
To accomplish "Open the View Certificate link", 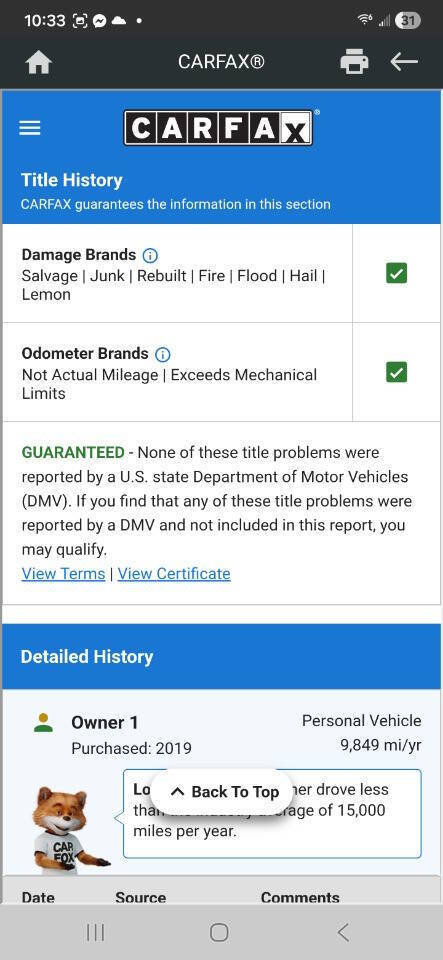I will pyautogui.click(x=174, y=574).
